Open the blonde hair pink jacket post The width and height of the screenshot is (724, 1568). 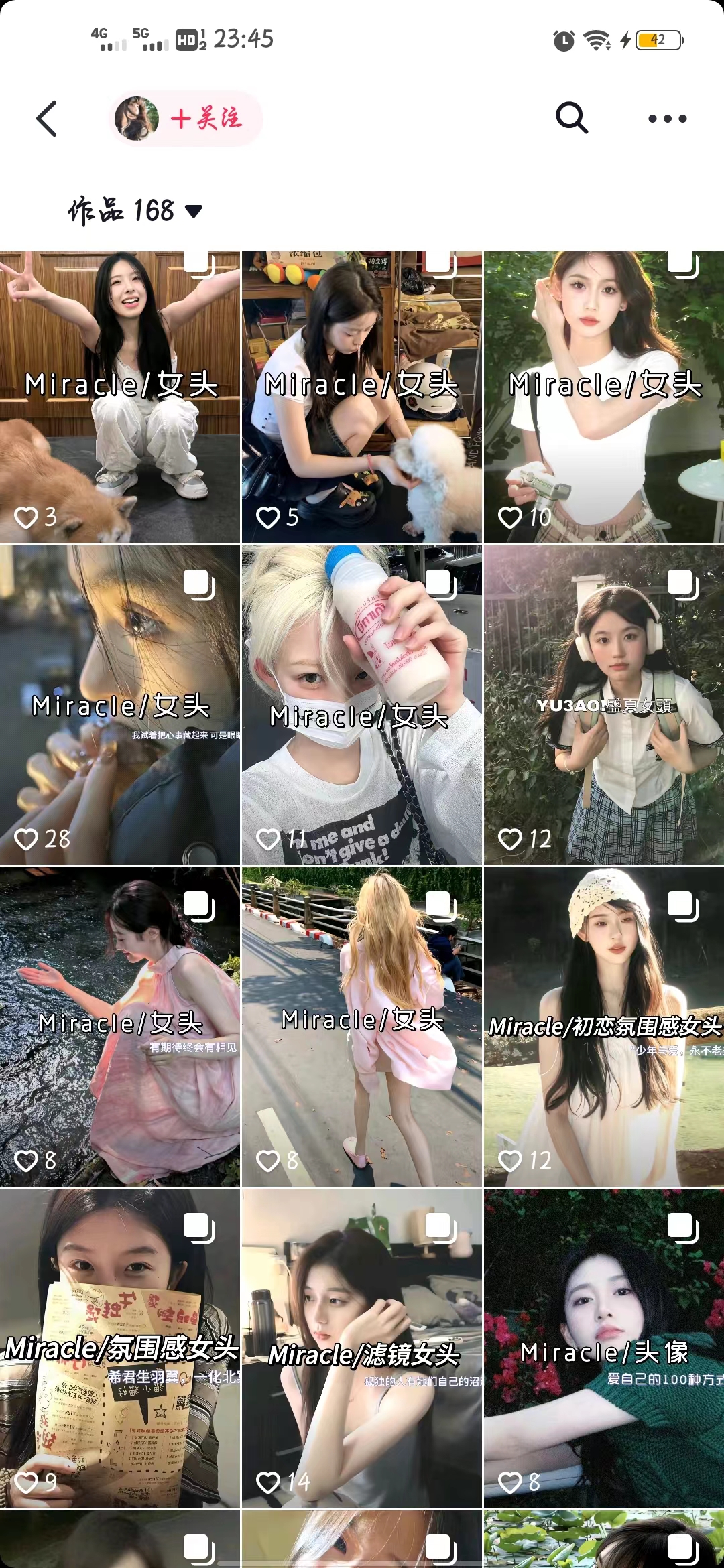click(362, 1027)
